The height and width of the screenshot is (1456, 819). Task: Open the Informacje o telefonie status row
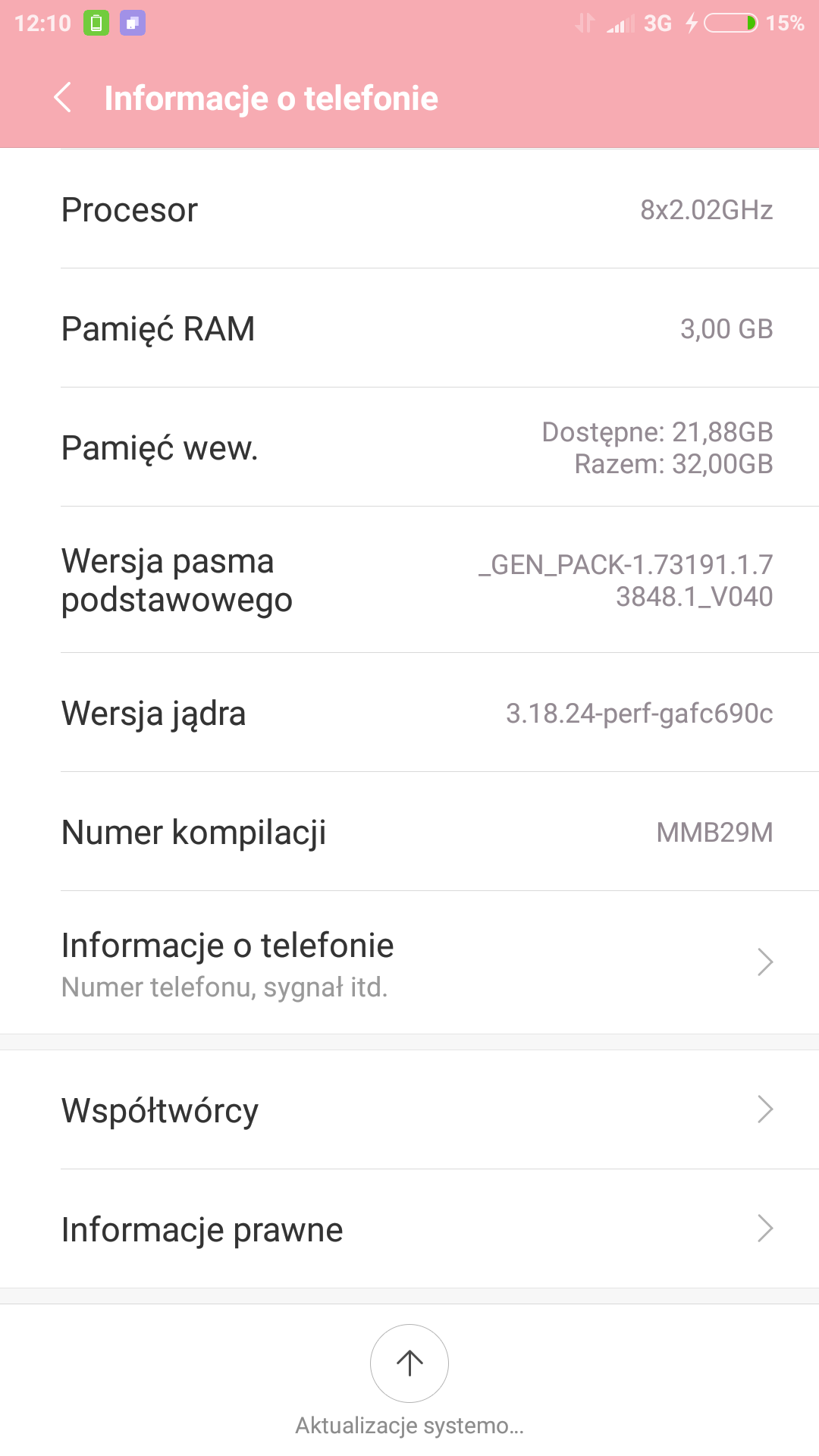pos(409,962)
